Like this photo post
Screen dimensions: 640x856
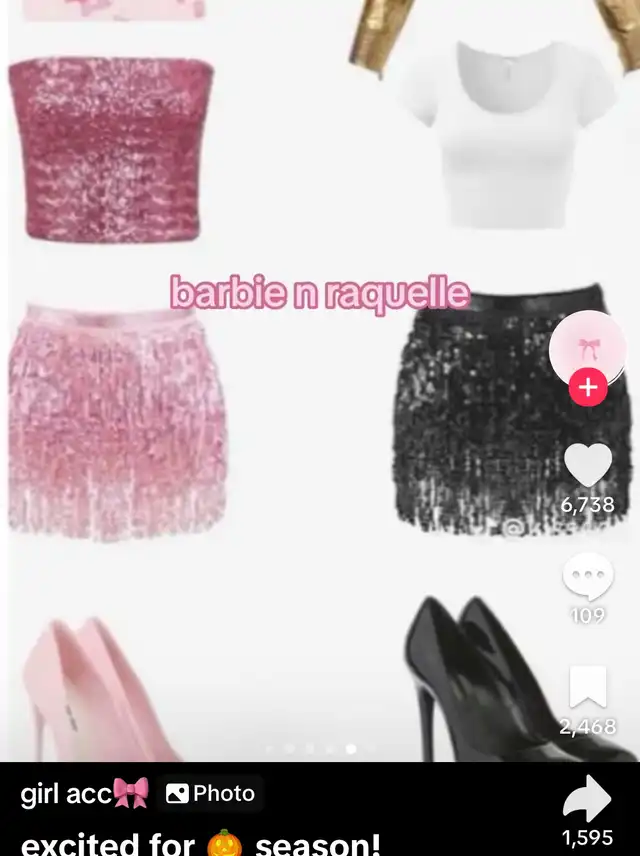[588, 465]
